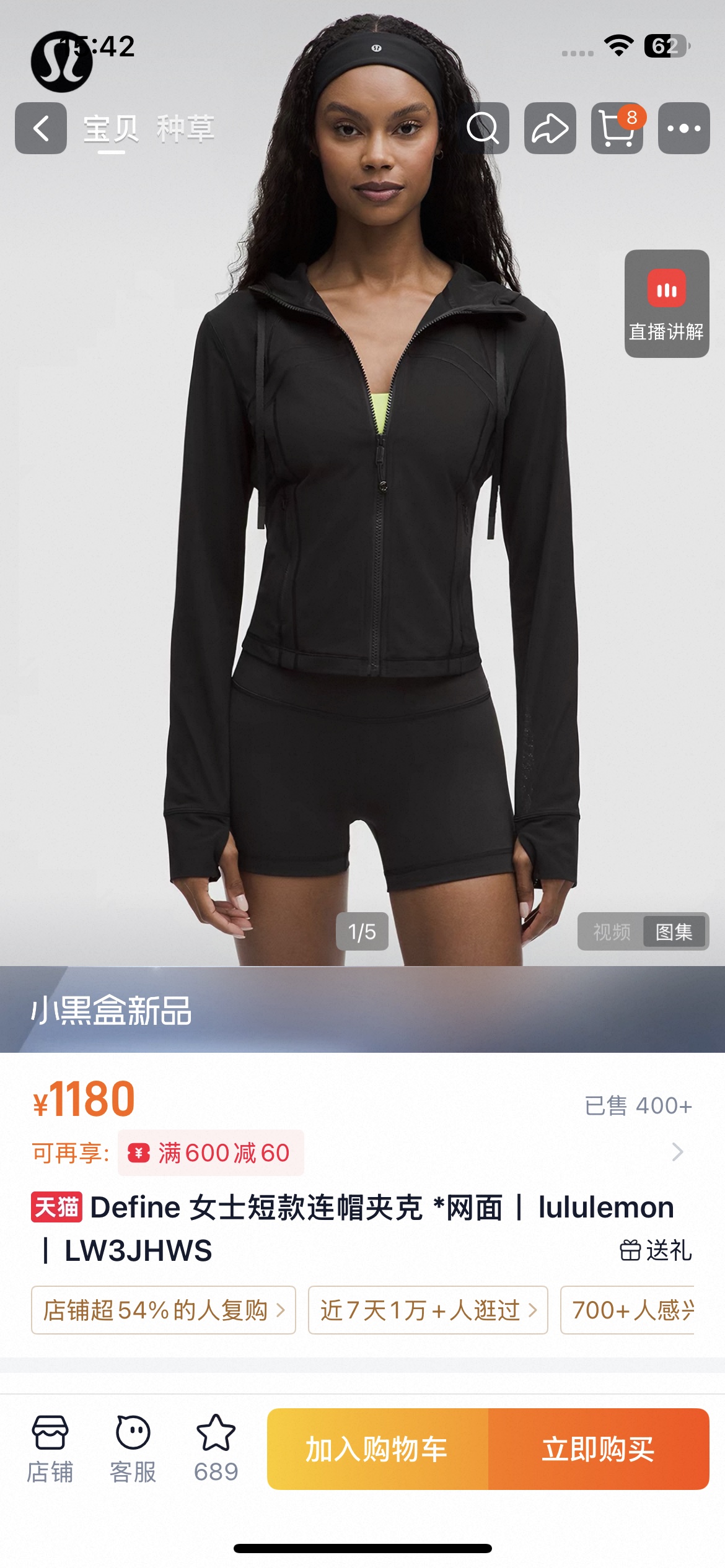Switch to the 种草 tab
Image resolution: width=725 pixels, height=1568 pixels.
tap(185, 129)
